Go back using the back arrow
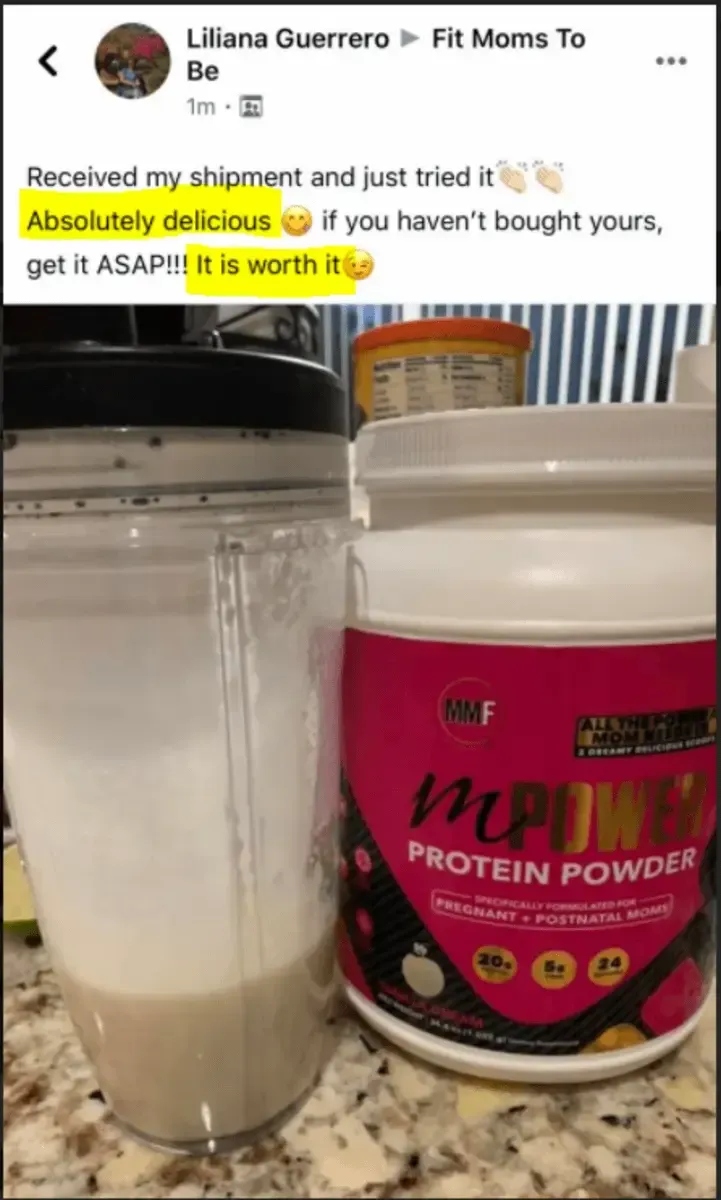Viewport: 721px width, 1200px height. pos(48,62)
